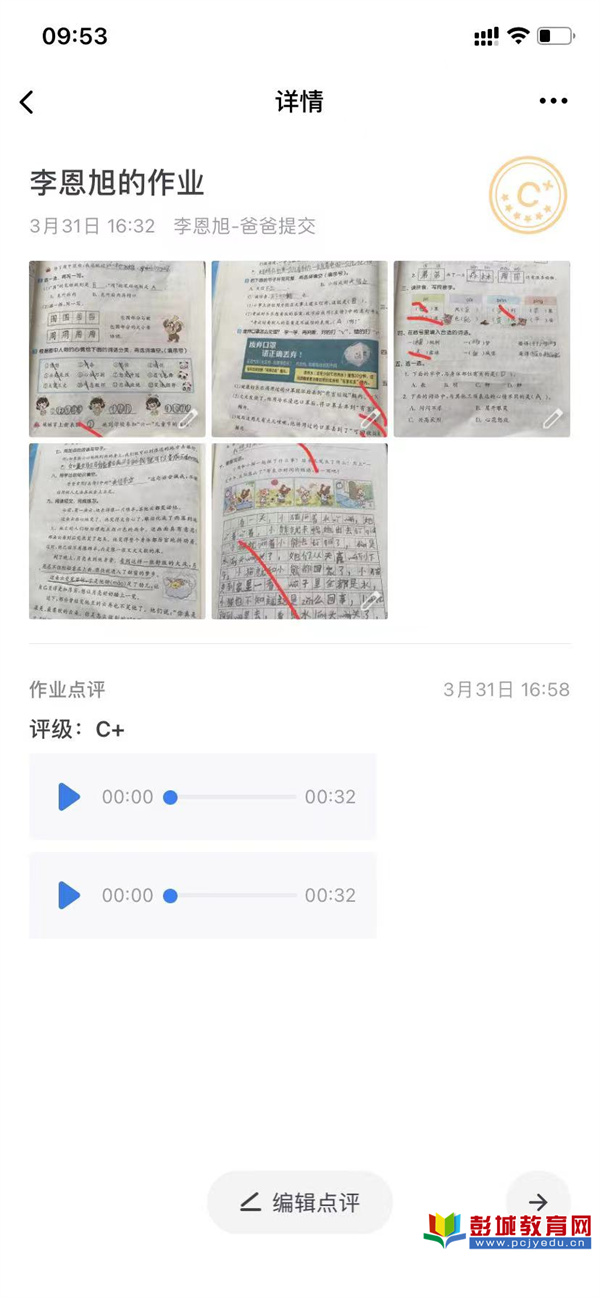This screenshot has width=600, height=1298.
Task: Open the first homework photo
Action: tap(117, 348)
